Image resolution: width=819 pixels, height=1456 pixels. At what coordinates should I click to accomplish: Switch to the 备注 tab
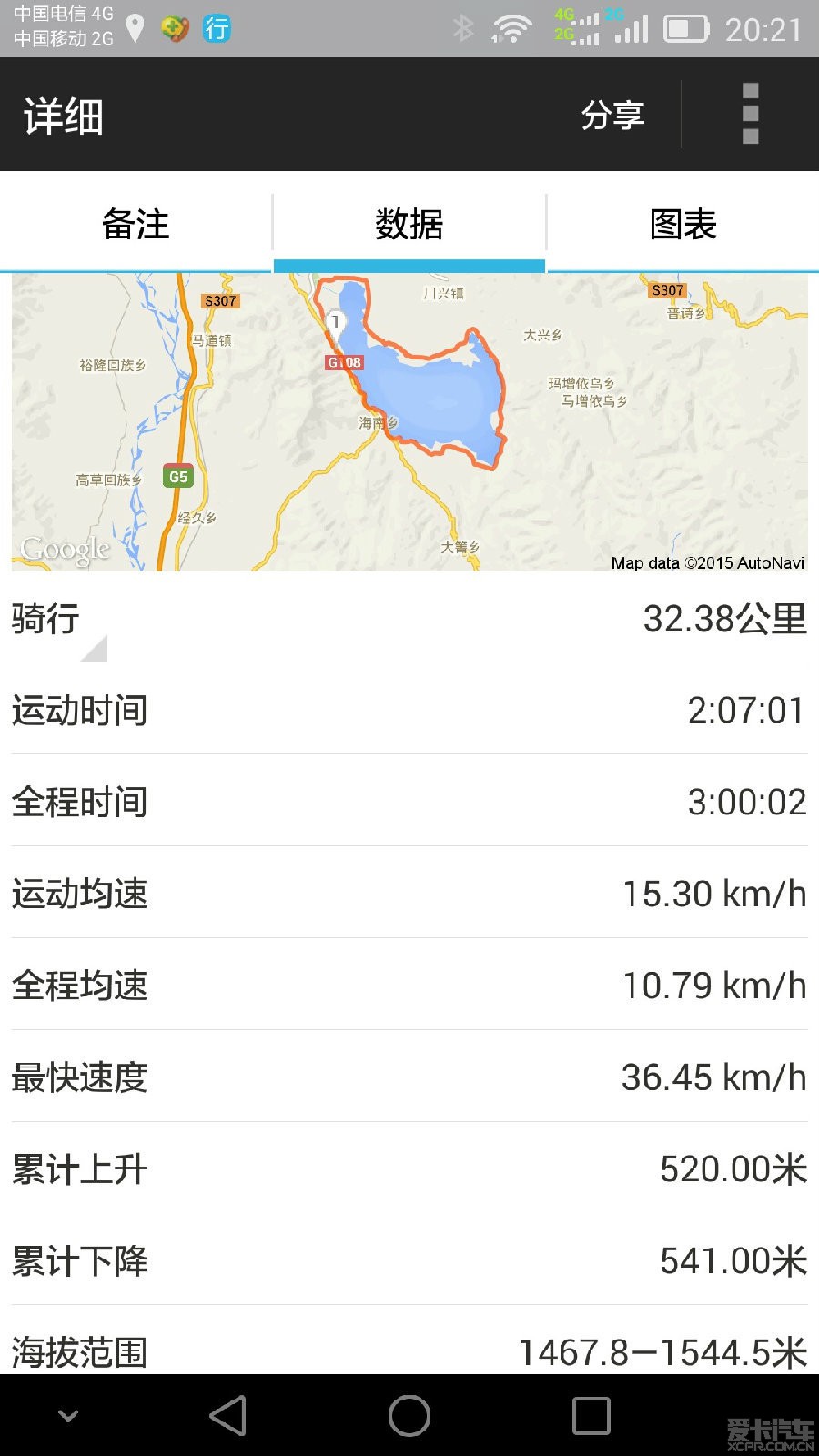[136, 224]
